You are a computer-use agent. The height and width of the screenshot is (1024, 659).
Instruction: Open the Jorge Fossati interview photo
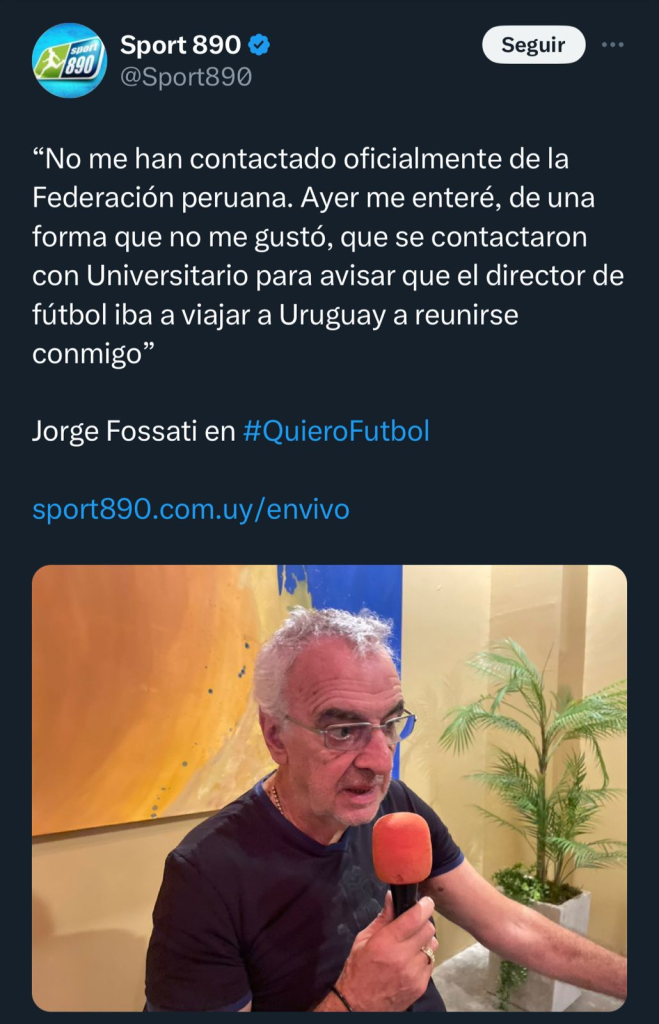pos(329,787)
